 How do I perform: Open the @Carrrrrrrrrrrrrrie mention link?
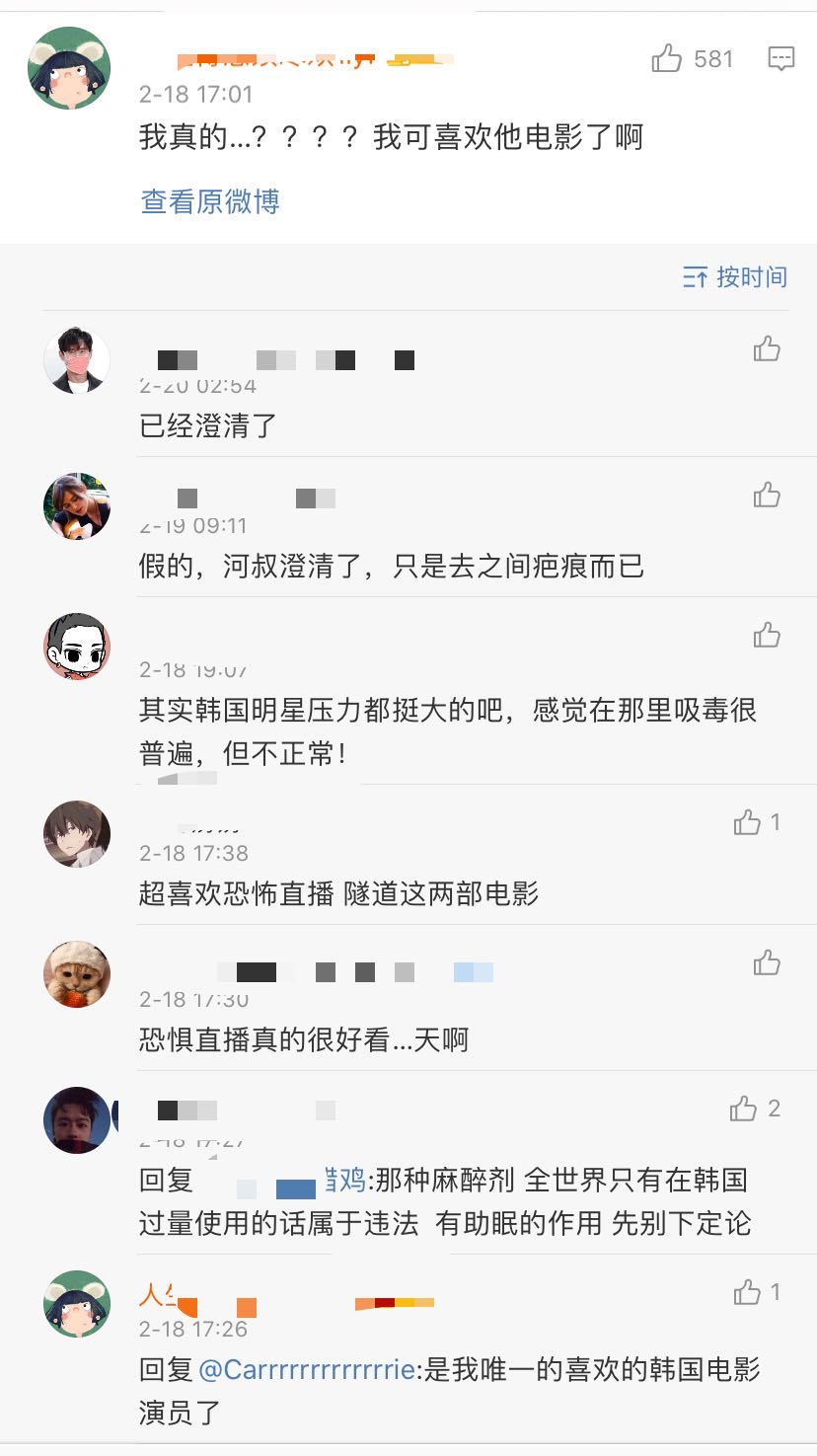coord(307,1370)
